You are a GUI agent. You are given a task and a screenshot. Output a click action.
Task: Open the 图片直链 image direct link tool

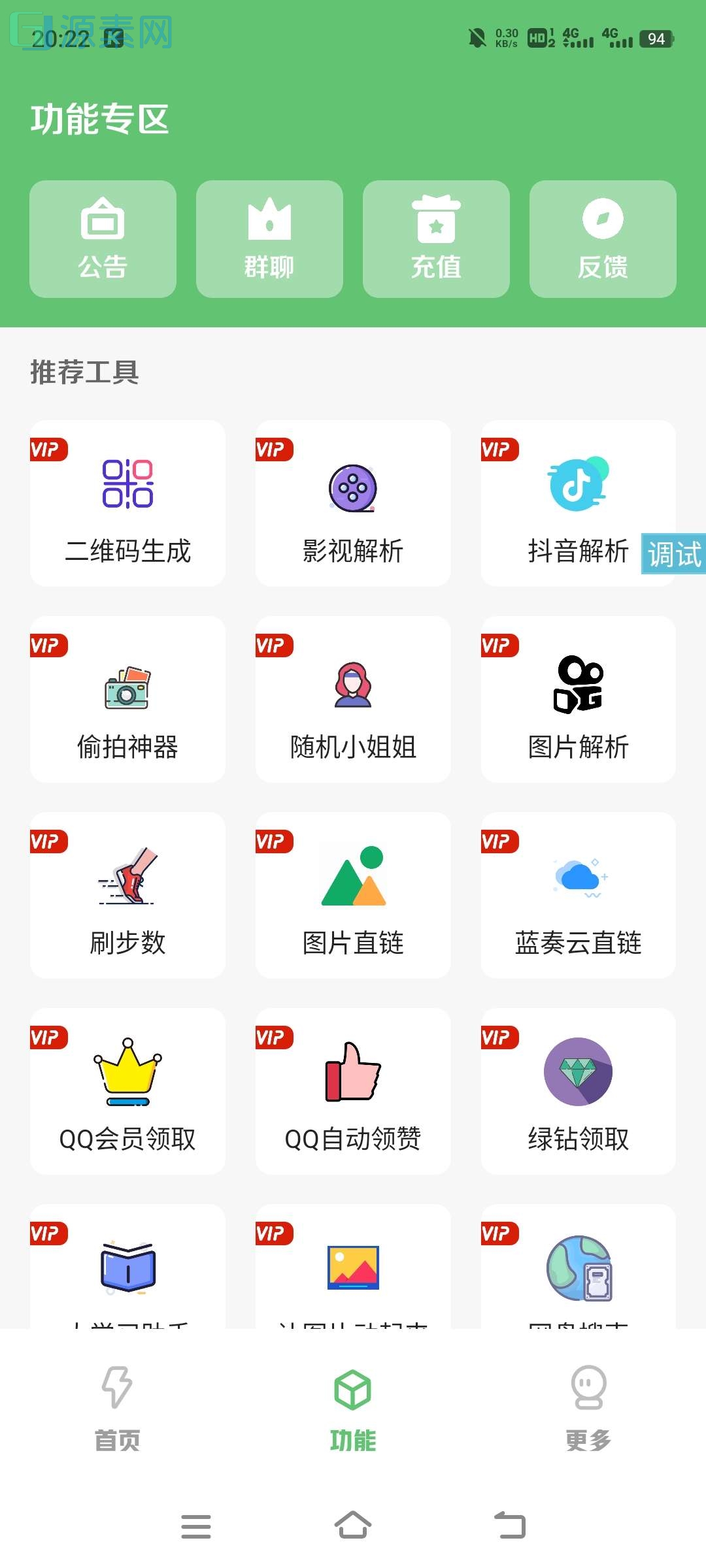pos(352,895)
